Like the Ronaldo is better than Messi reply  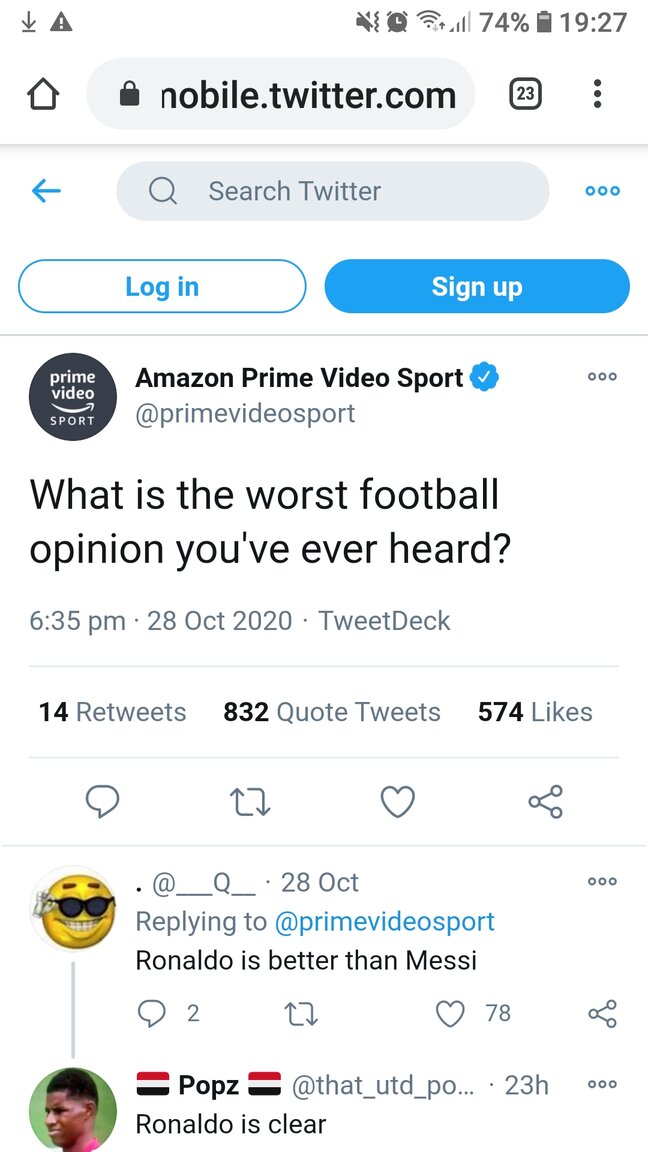click(x=453, y=1014)
